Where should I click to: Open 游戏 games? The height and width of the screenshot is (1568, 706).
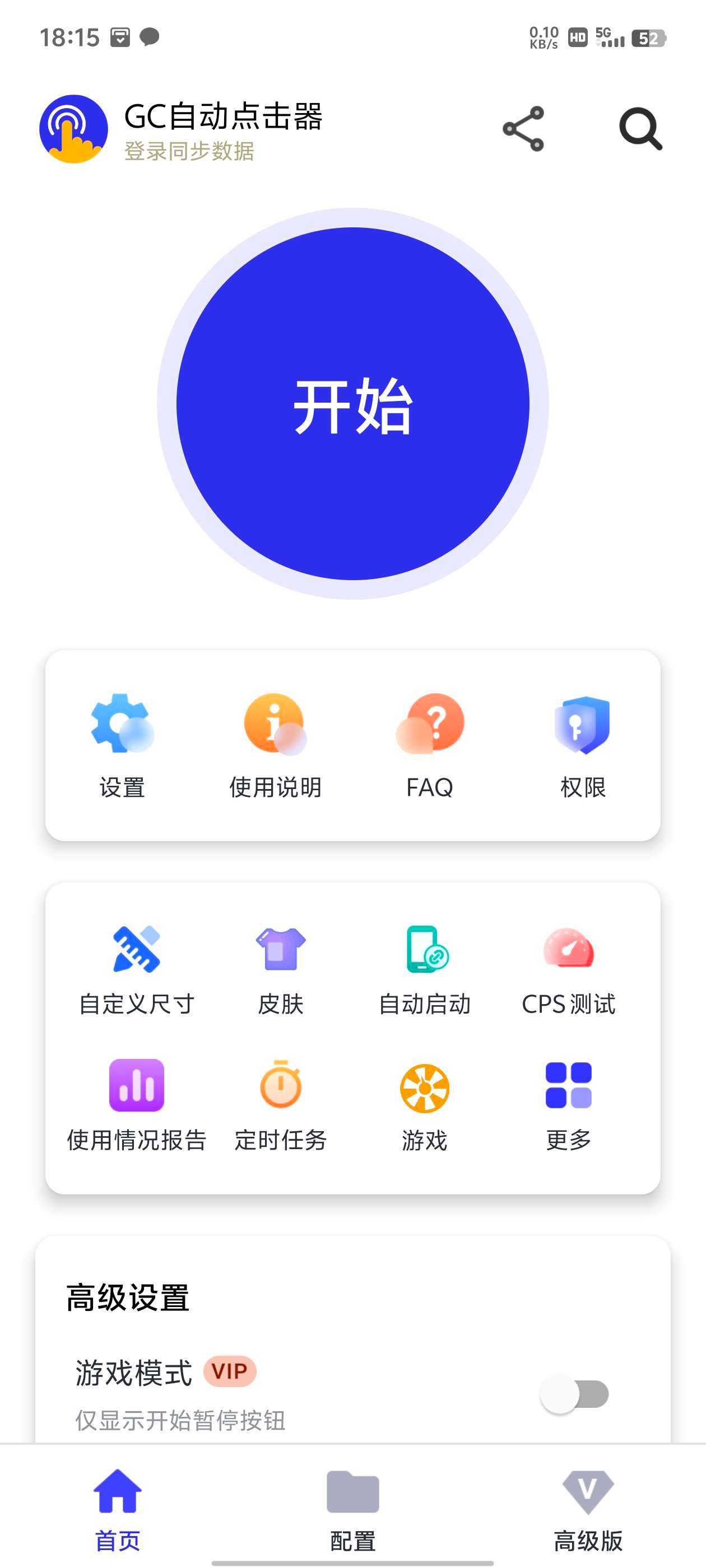(x=425, y=1104)
